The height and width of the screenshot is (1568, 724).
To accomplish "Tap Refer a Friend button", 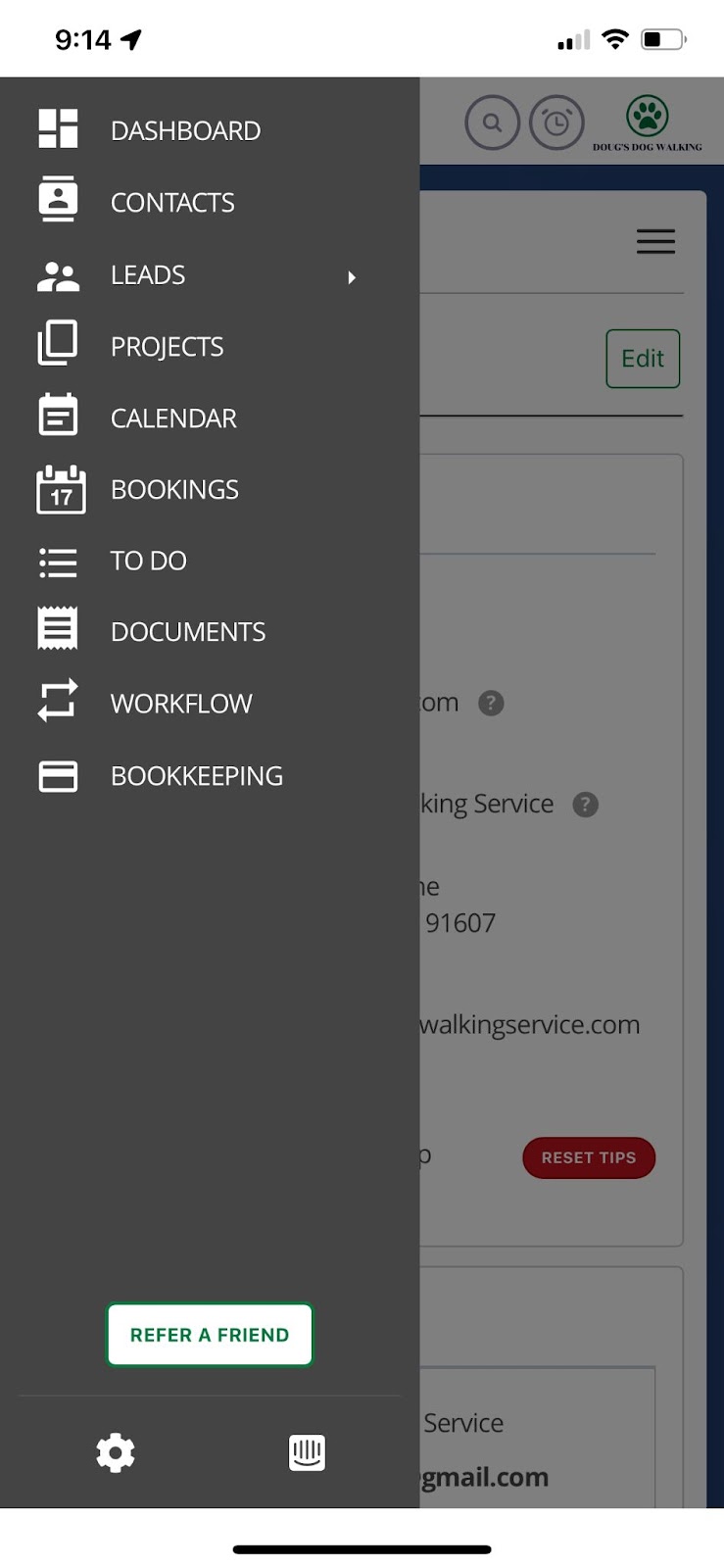I will click(210, 1335).
